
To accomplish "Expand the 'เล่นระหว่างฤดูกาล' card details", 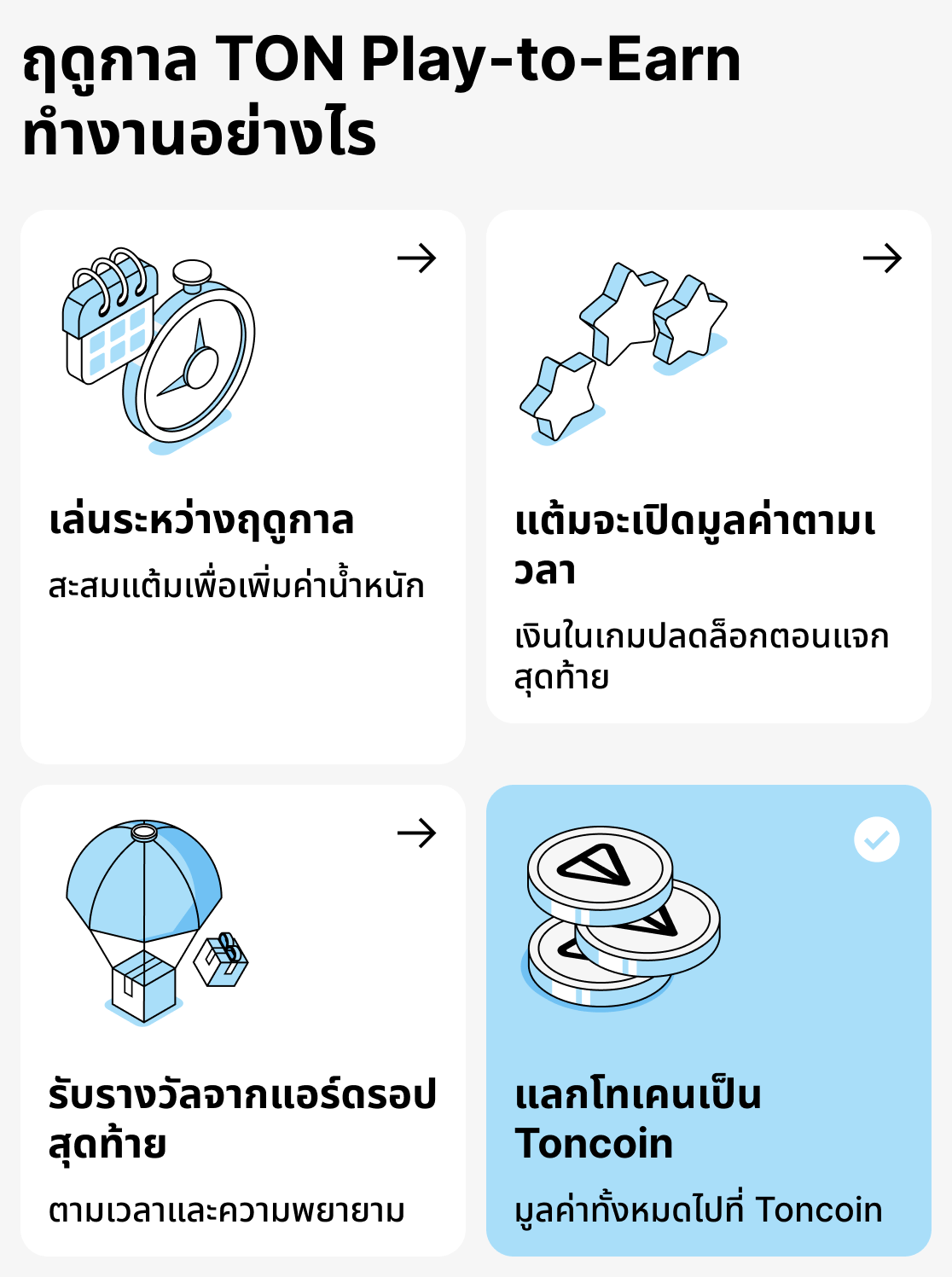I will 241,486.
